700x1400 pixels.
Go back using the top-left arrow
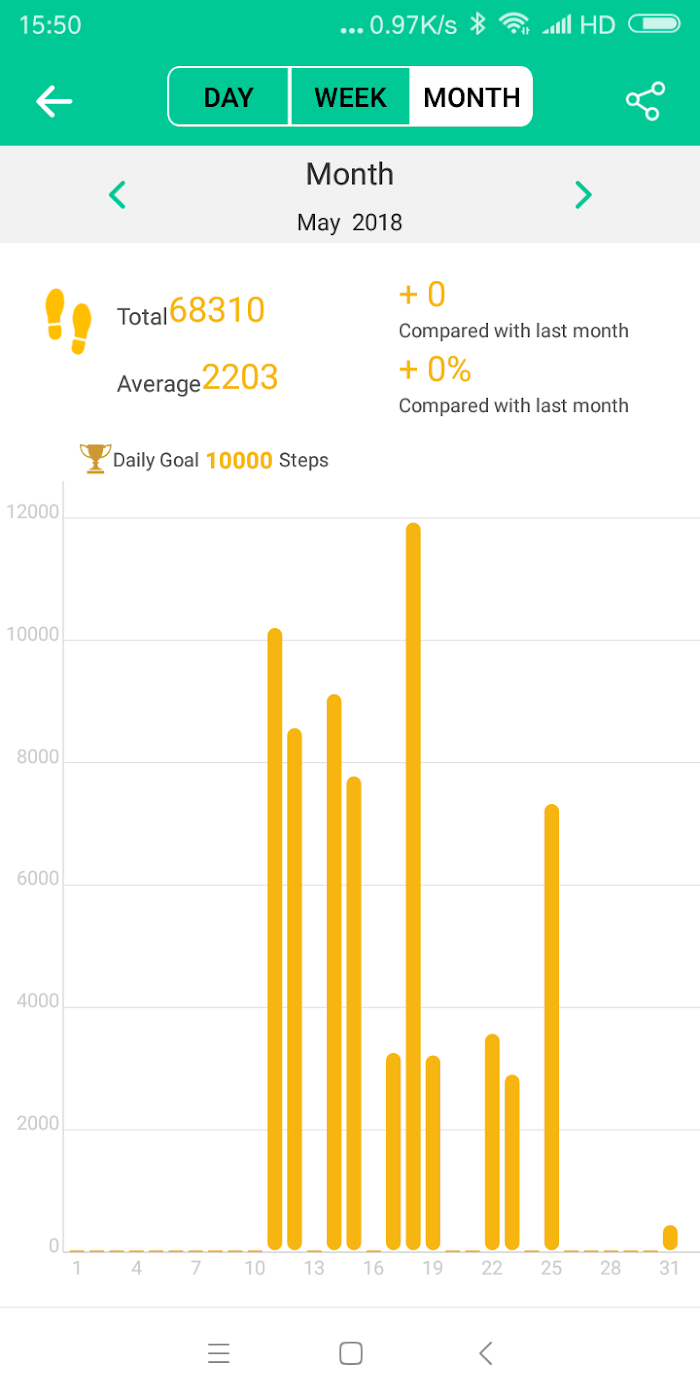(x=54, y=100)
